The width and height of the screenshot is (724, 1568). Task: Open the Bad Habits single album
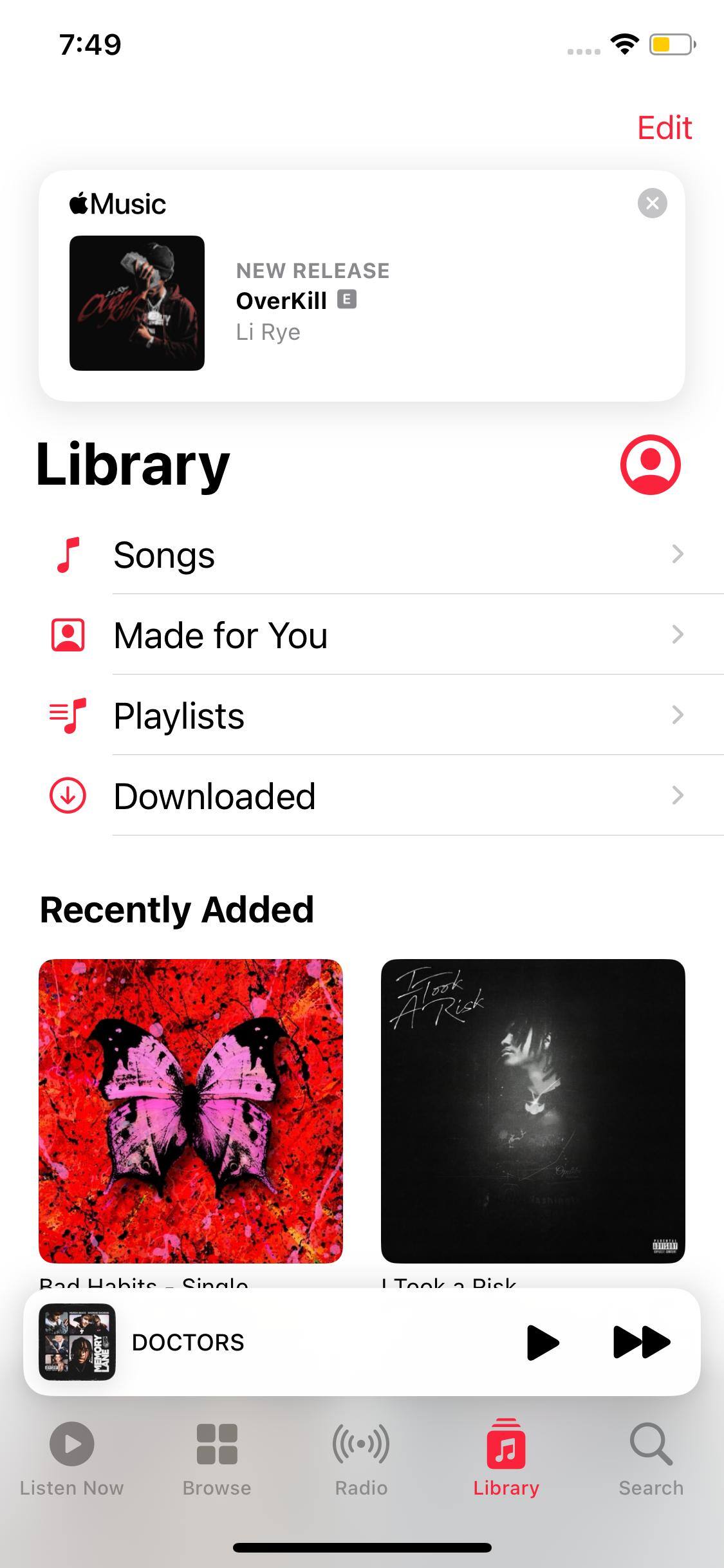[x=190, y=1111]
